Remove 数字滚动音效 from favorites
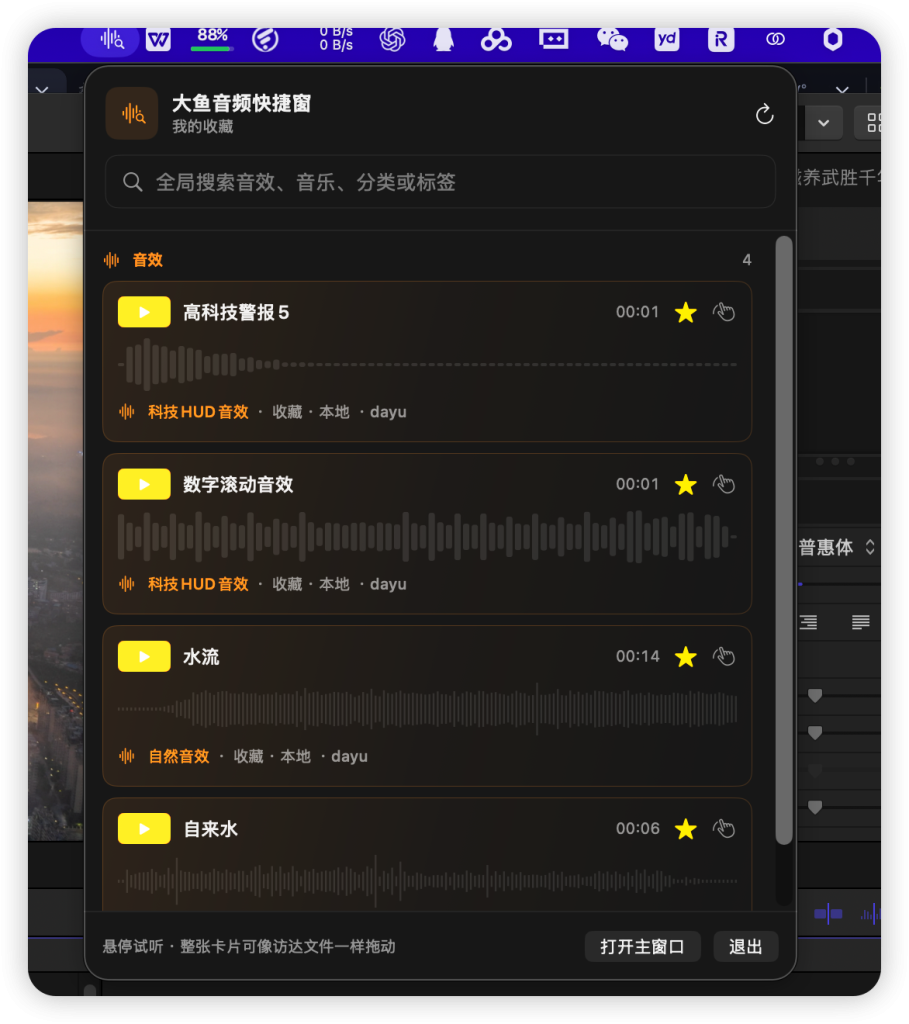 (x=686, y=485)
